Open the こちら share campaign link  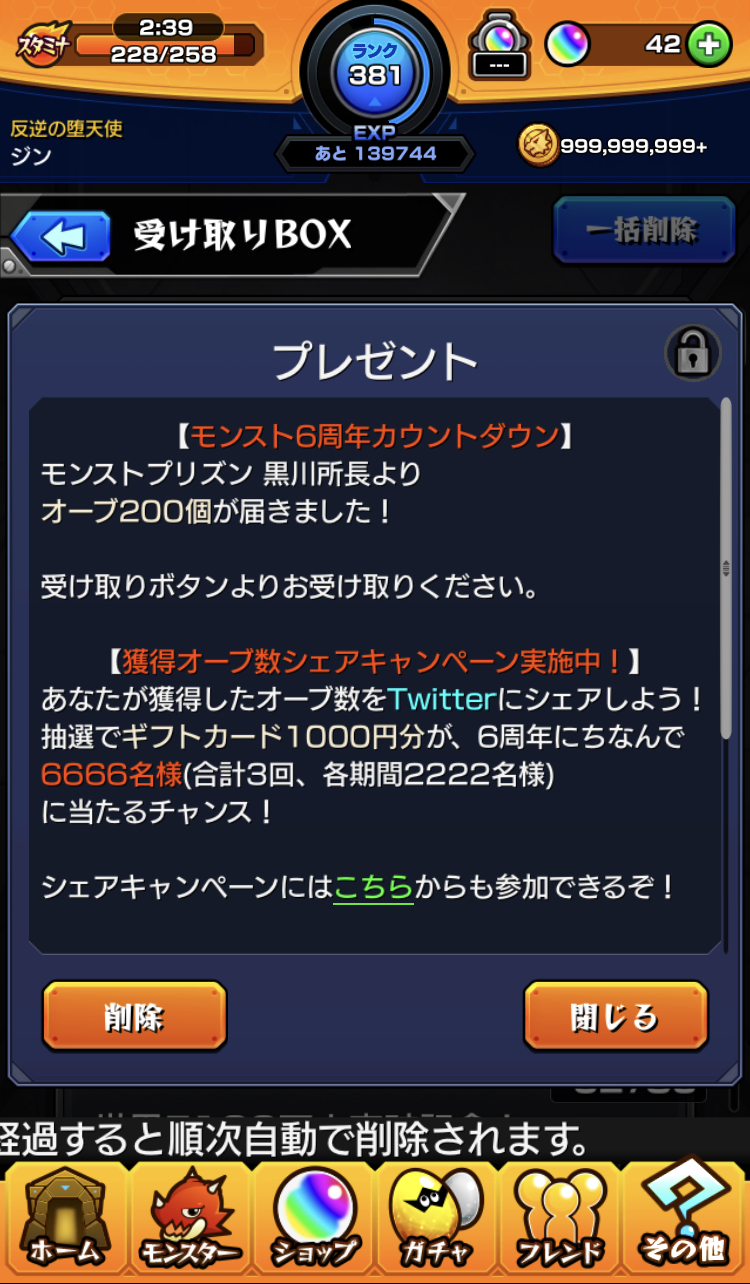coord(373,886)
